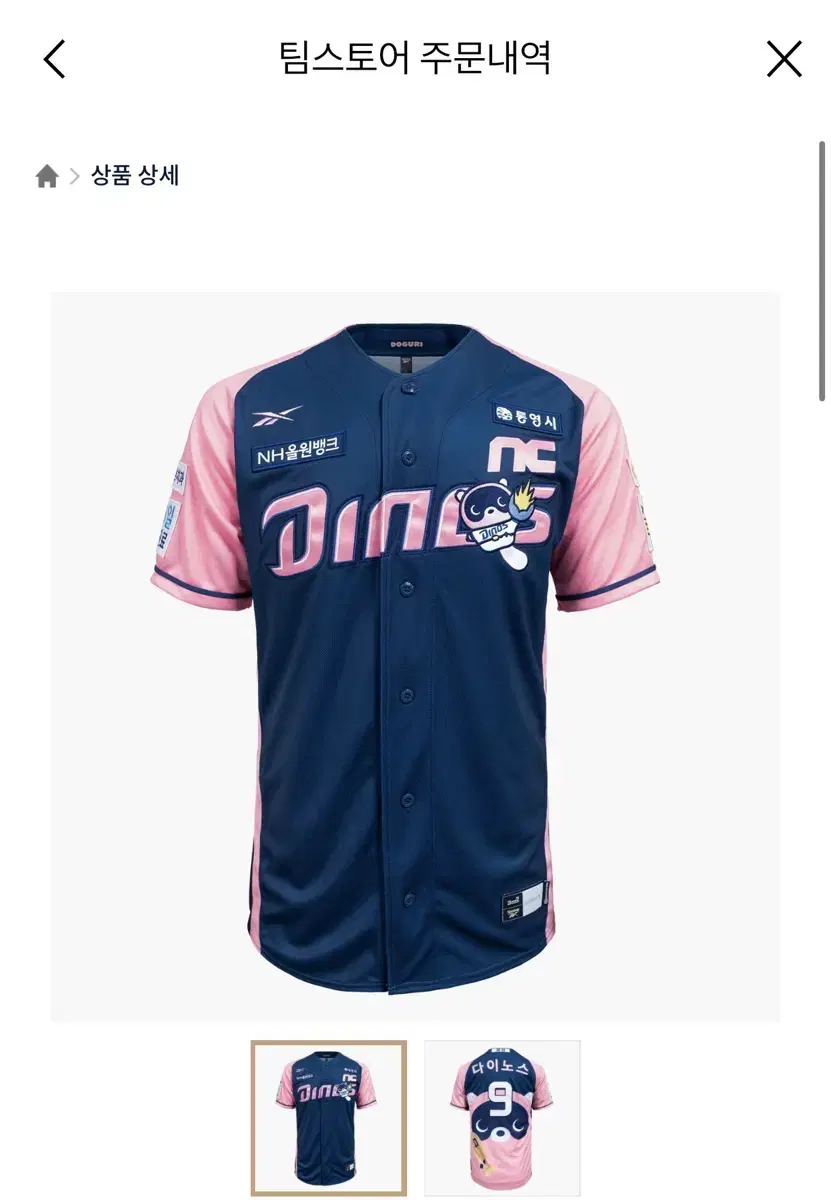Reopen the product page from the 상품 상세 crumb

135,178
